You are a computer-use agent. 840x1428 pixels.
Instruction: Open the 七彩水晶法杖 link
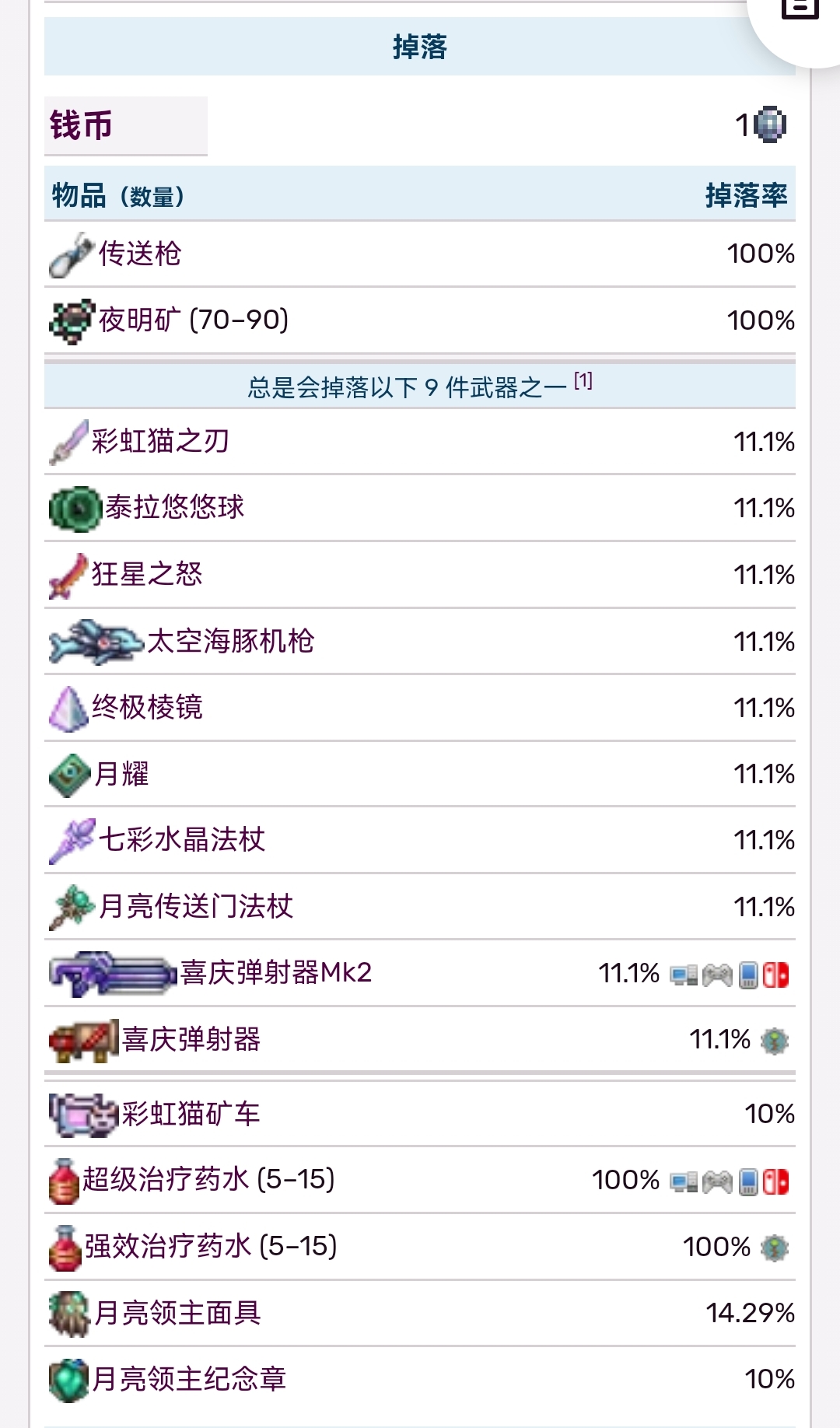coord(182,840)
